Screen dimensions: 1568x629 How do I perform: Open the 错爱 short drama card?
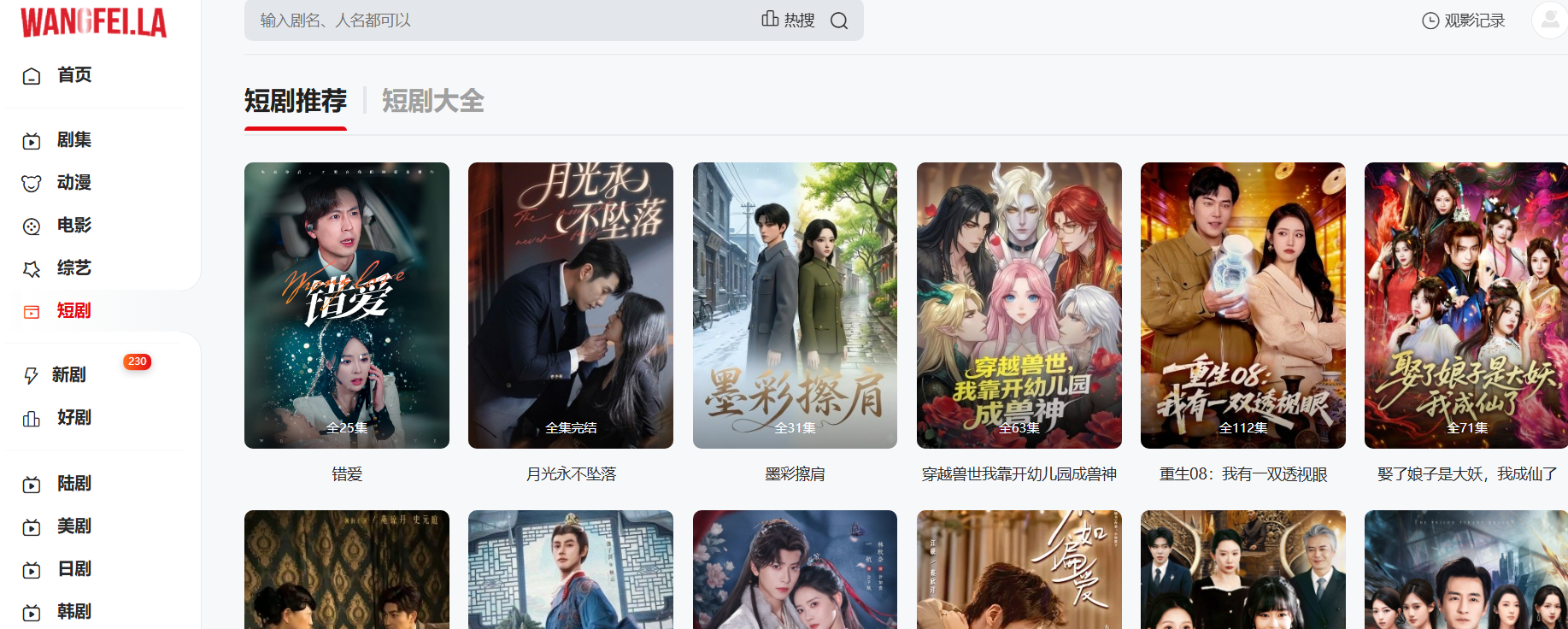pos(347,305)
